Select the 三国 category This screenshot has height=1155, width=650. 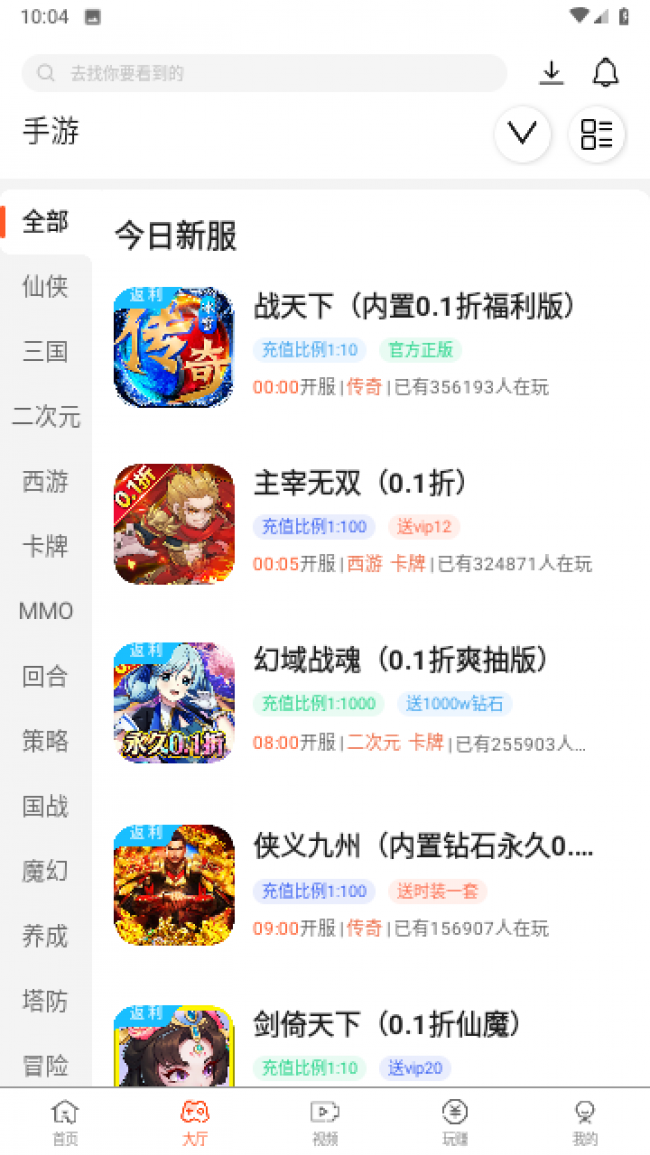tap(45, 352)
